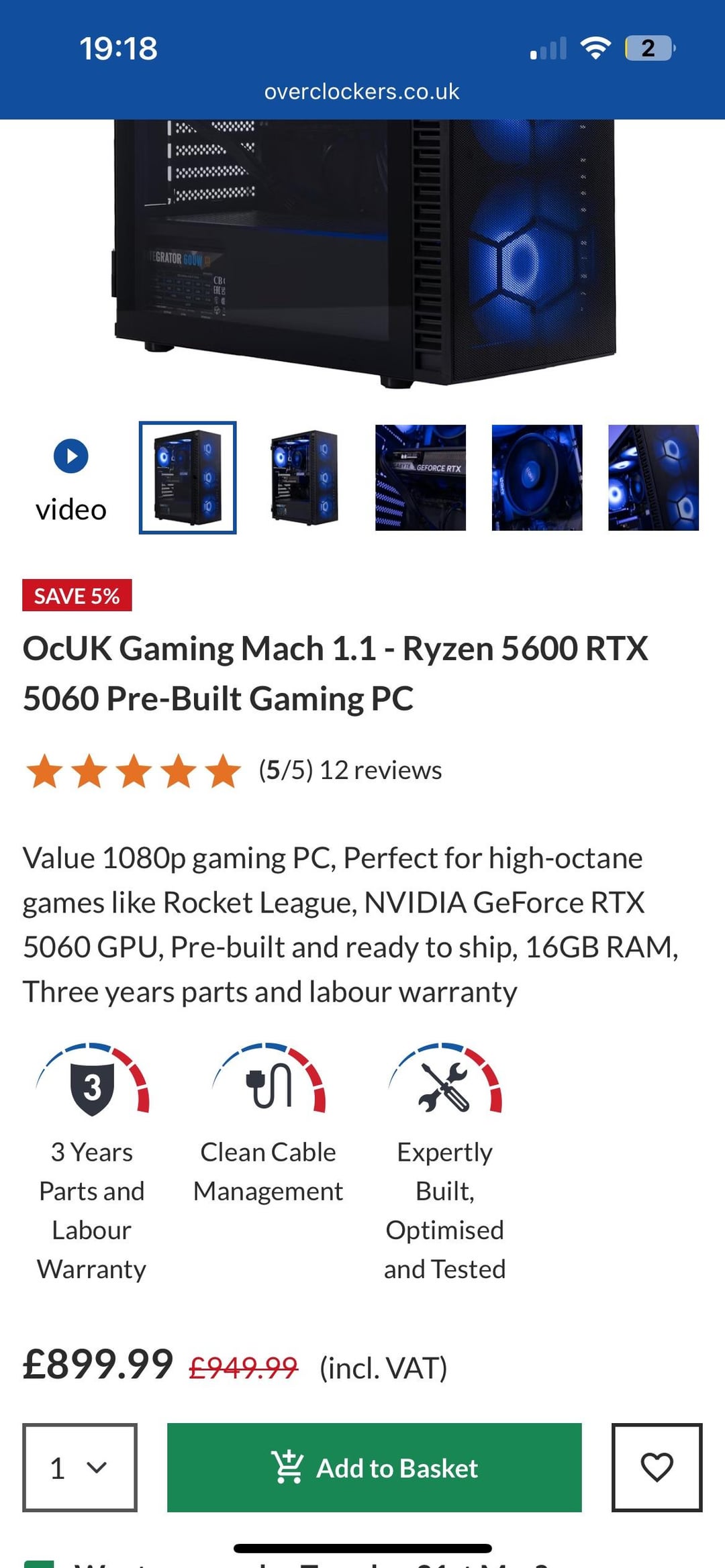Show the CPU cooler fan thumbnail
Screen dimensions: 725x1568
537,478
